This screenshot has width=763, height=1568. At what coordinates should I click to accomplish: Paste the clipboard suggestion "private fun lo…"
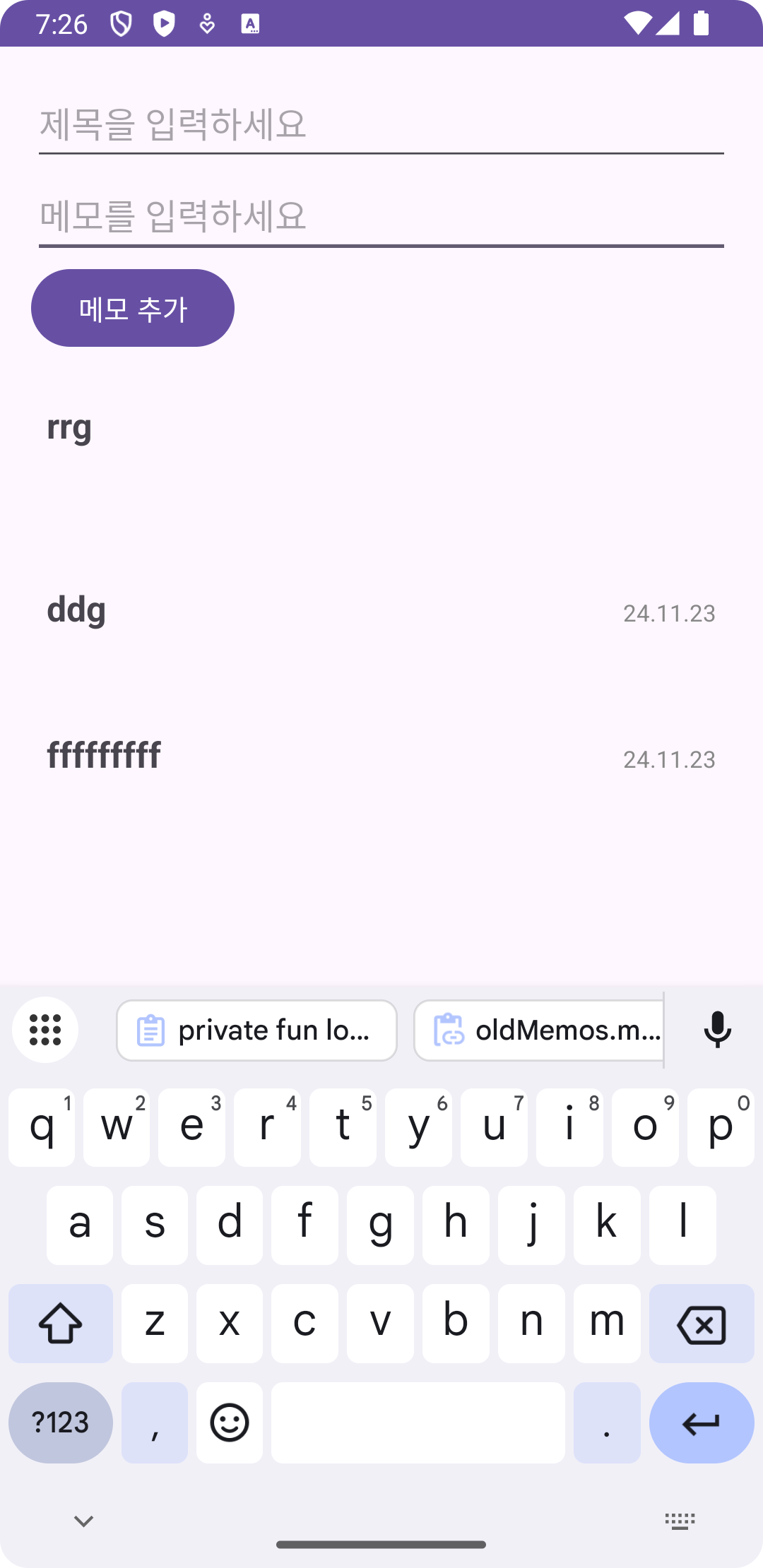click(x=256, y=1031)
